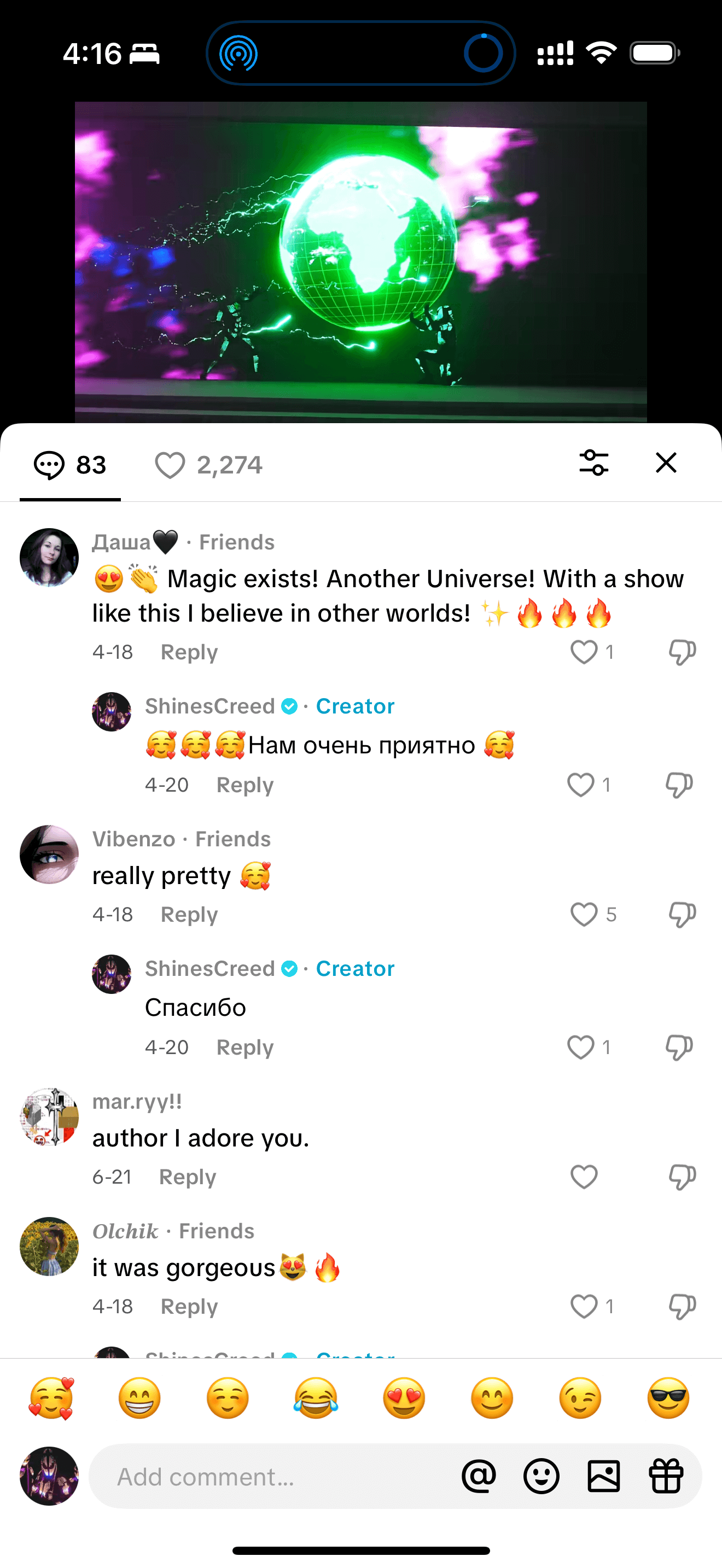Dislike Olchik's comment

682,1306
